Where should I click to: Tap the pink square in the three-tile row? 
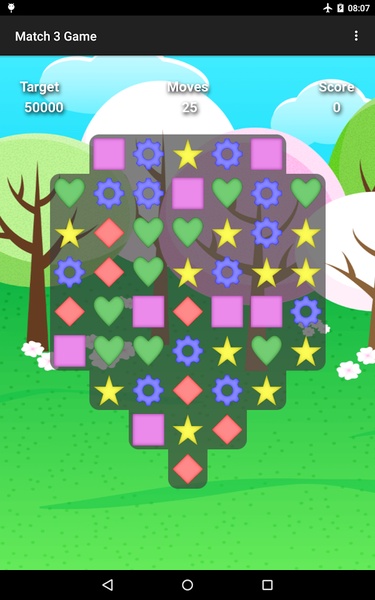point(148,429)
